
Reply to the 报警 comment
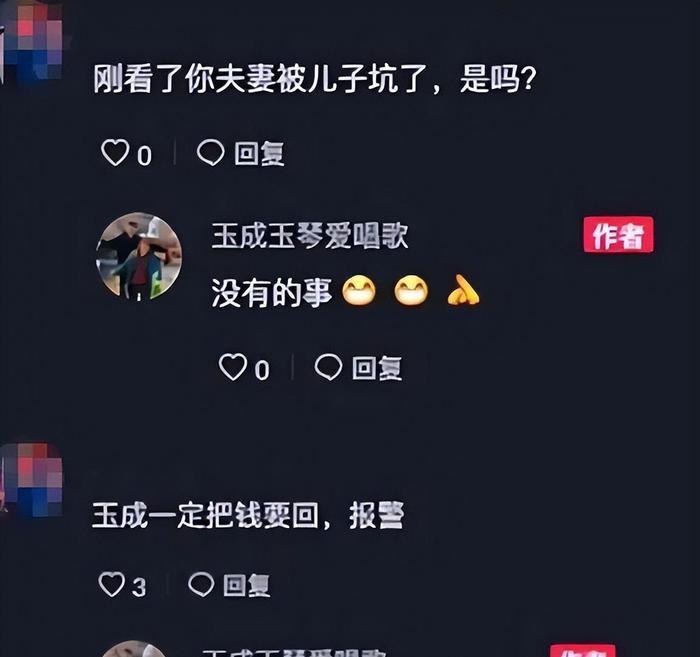tap(230, 585)
